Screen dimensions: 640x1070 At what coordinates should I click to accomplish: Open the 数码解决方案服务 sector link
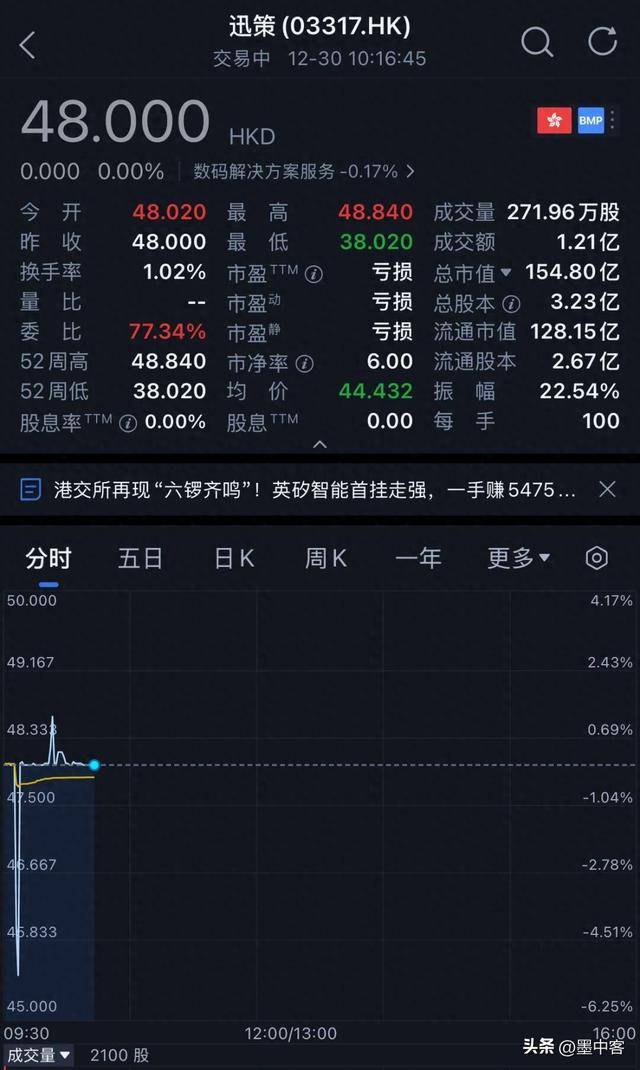(x=304, y=172)
